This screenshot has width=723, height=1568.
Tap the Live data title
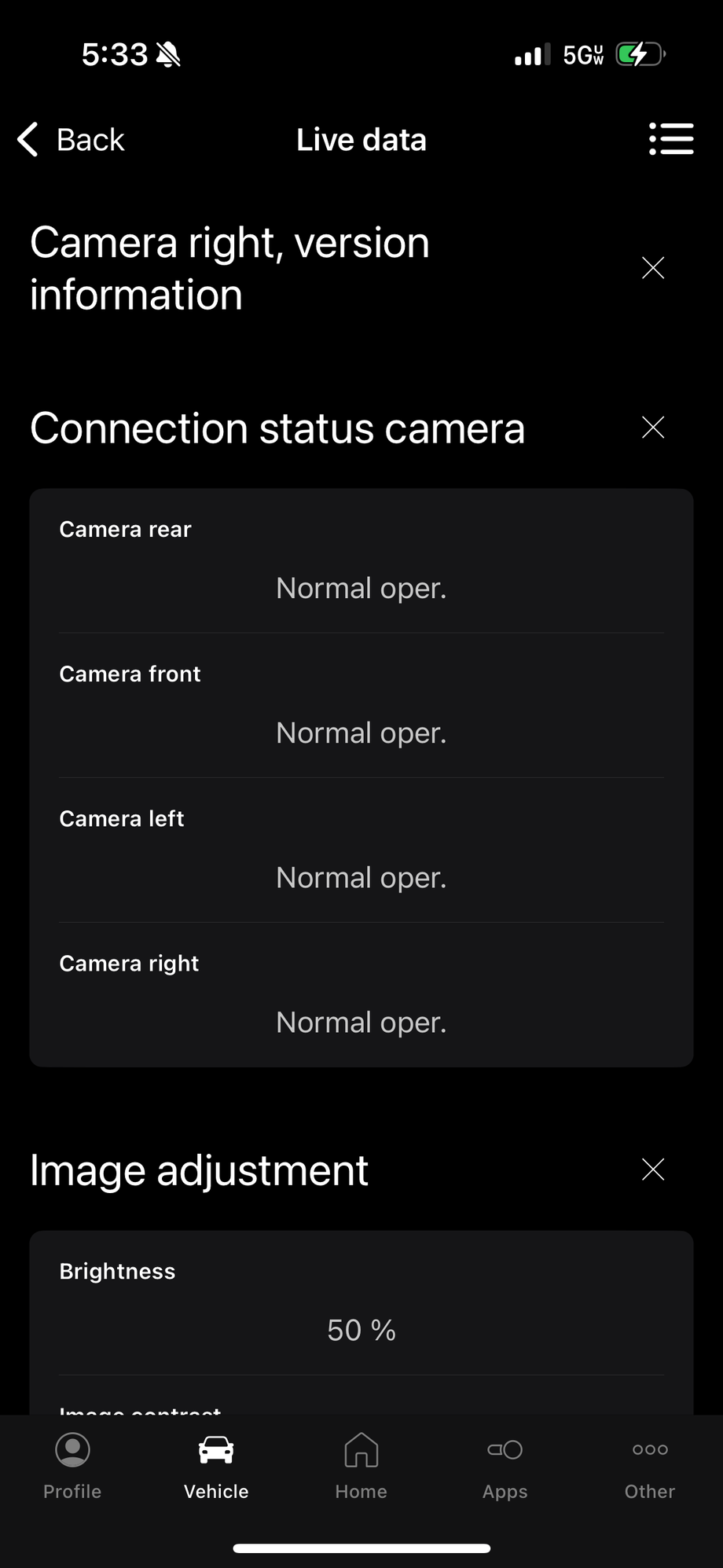(361, 139)
